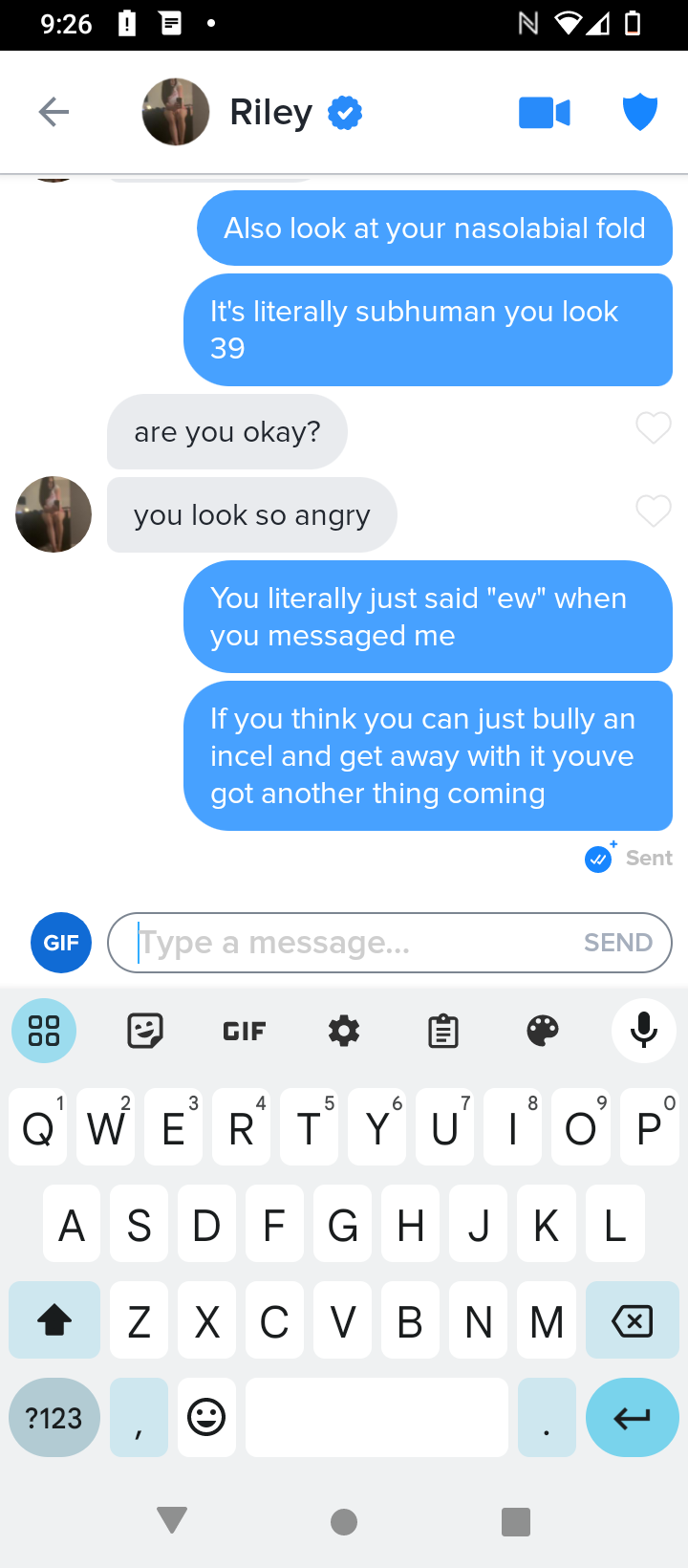Screen dimensions: 688x1568
Task: Switch keyboard to ?123 symbols
Action: [54, 1417]
